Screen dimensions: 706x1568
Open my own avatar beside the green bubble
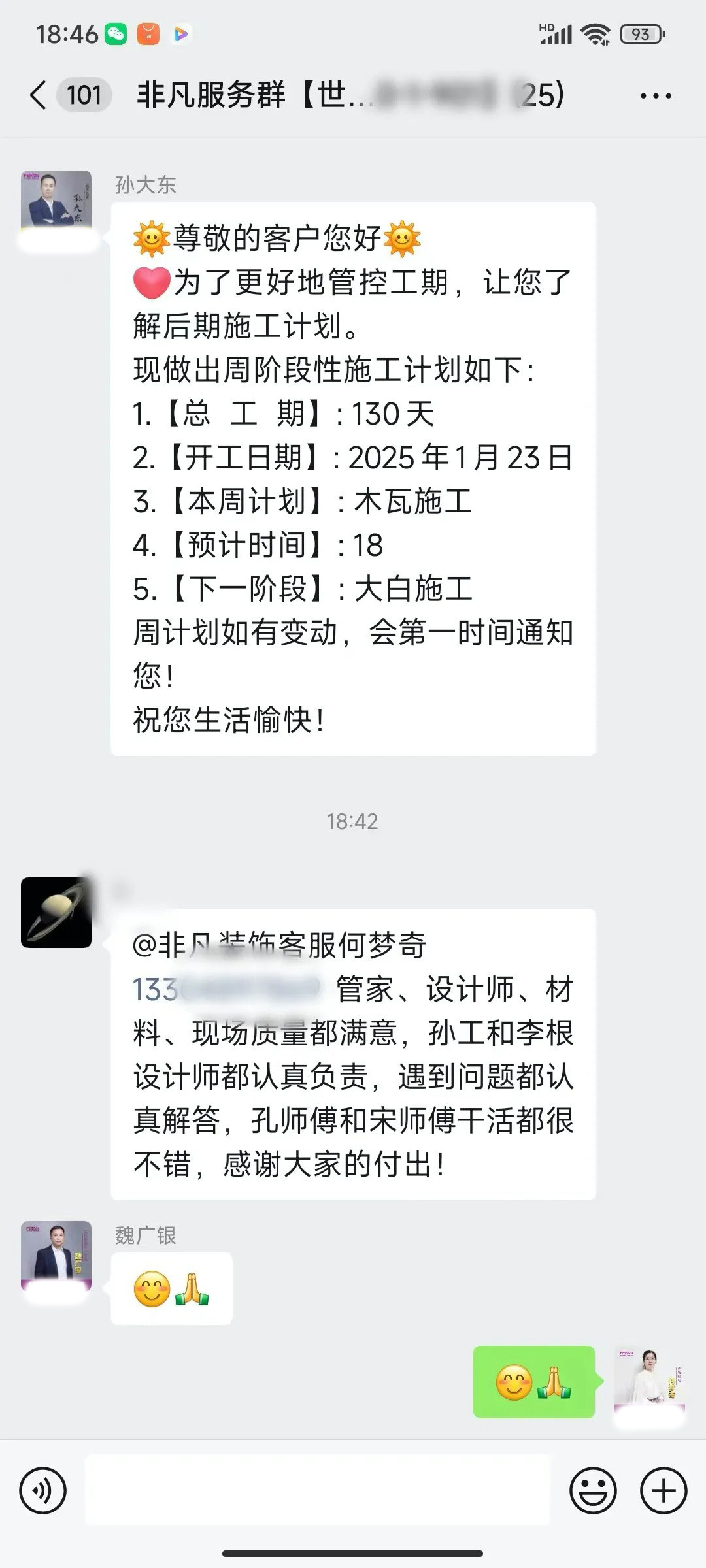pos(649,1381)
